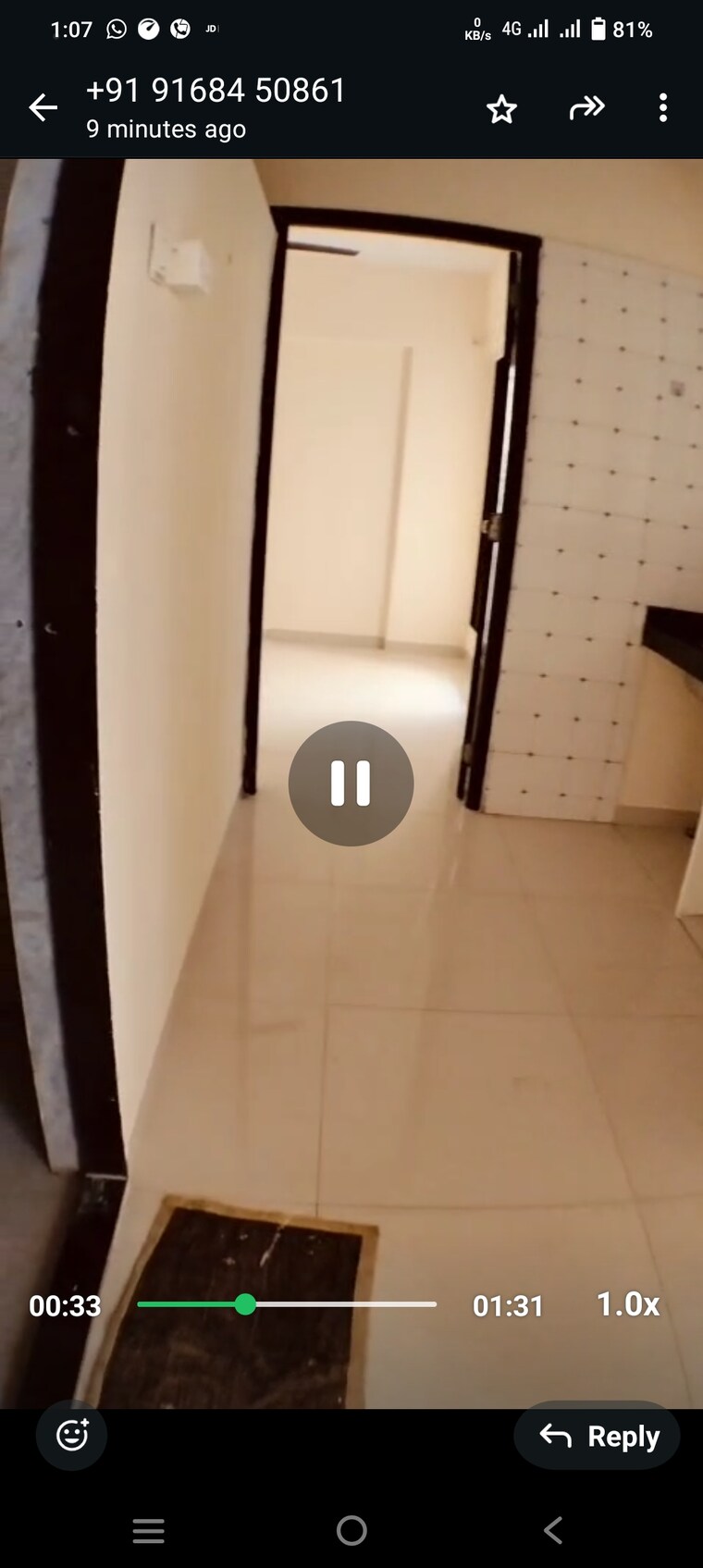Go back from the video viewer
The height and width of the screenshot is (1568, 703).
[x=43, y=108]
